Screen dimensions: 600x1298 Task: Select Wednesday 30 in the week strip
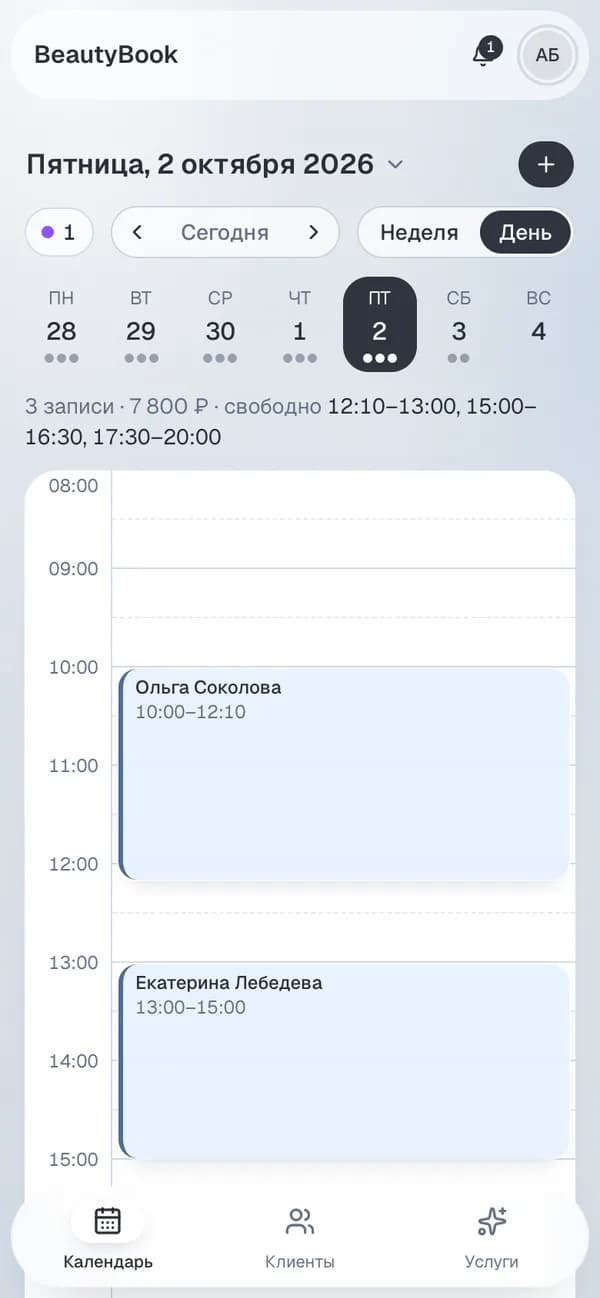pos(220,325)
